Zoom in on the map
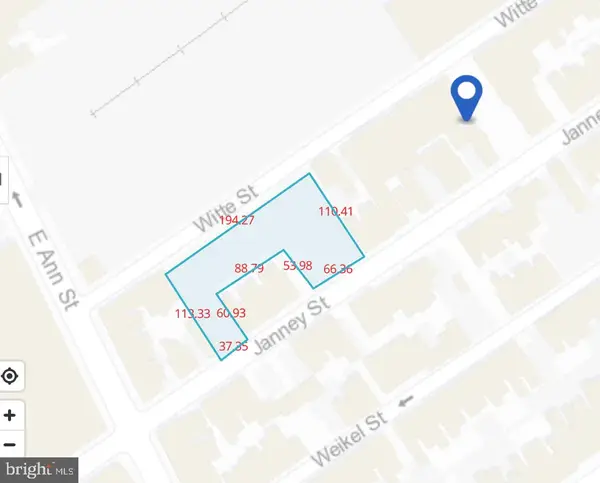 10,415
